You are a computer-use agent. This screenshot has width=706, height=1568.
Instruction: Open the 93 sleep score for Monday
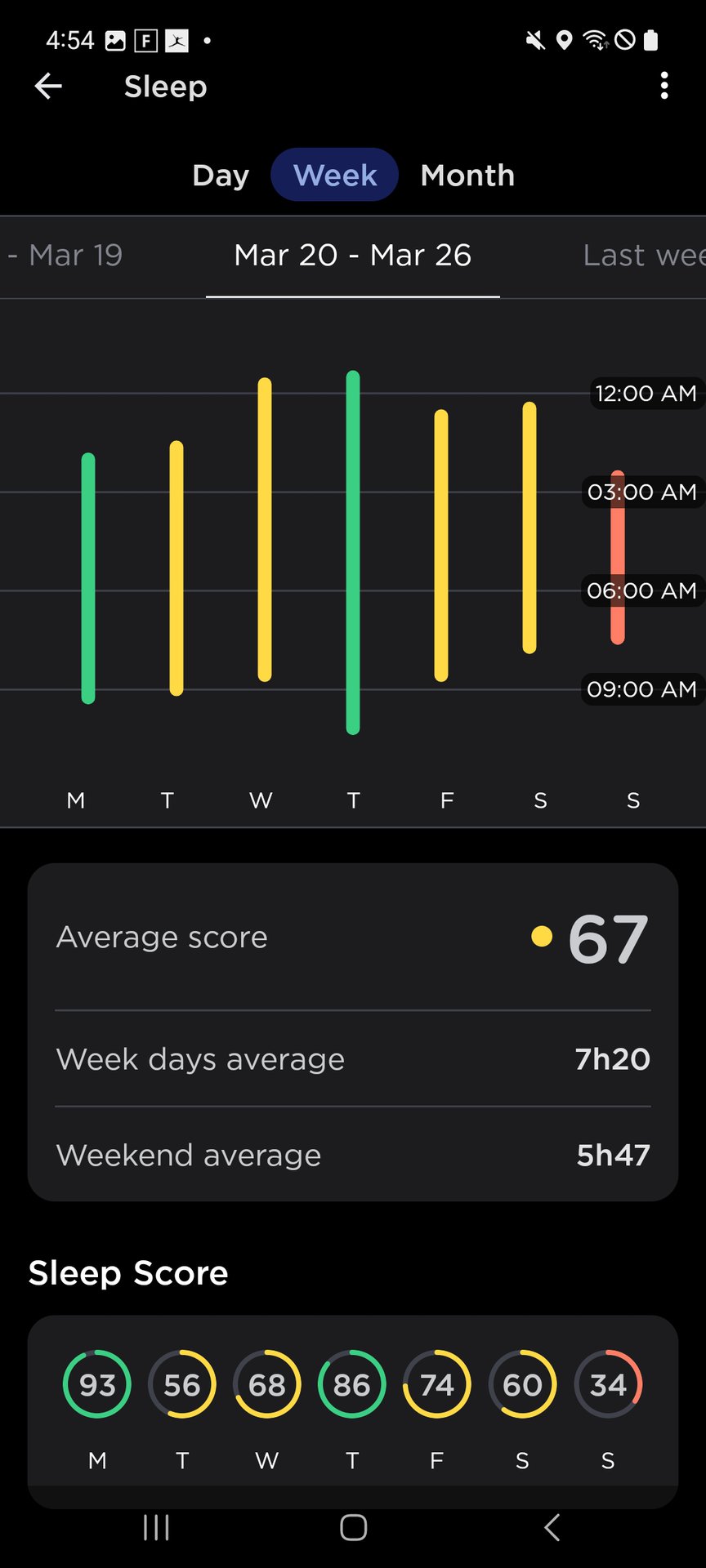click(97, 1384)
